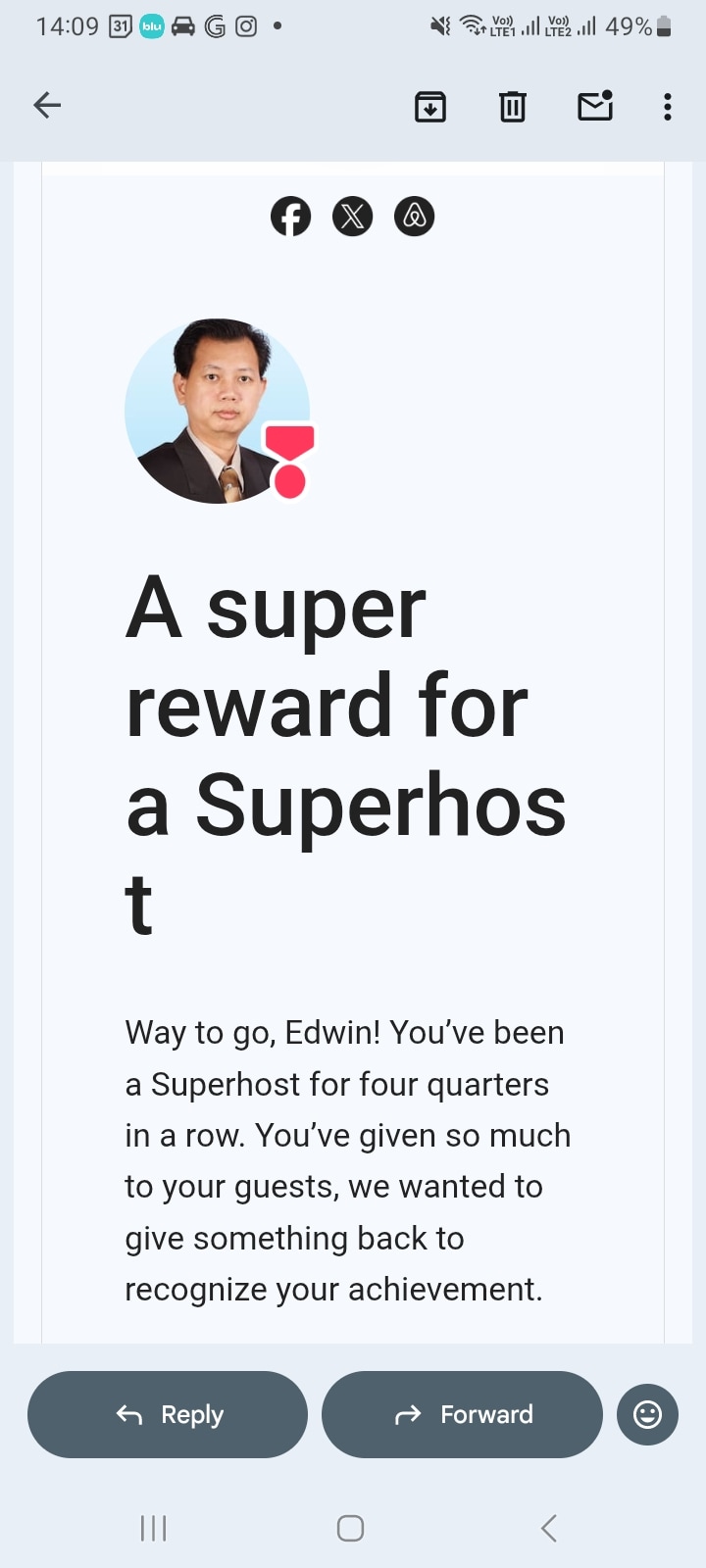Open the system recent apps view
Screen dimensions: 706x1568
154,1528
